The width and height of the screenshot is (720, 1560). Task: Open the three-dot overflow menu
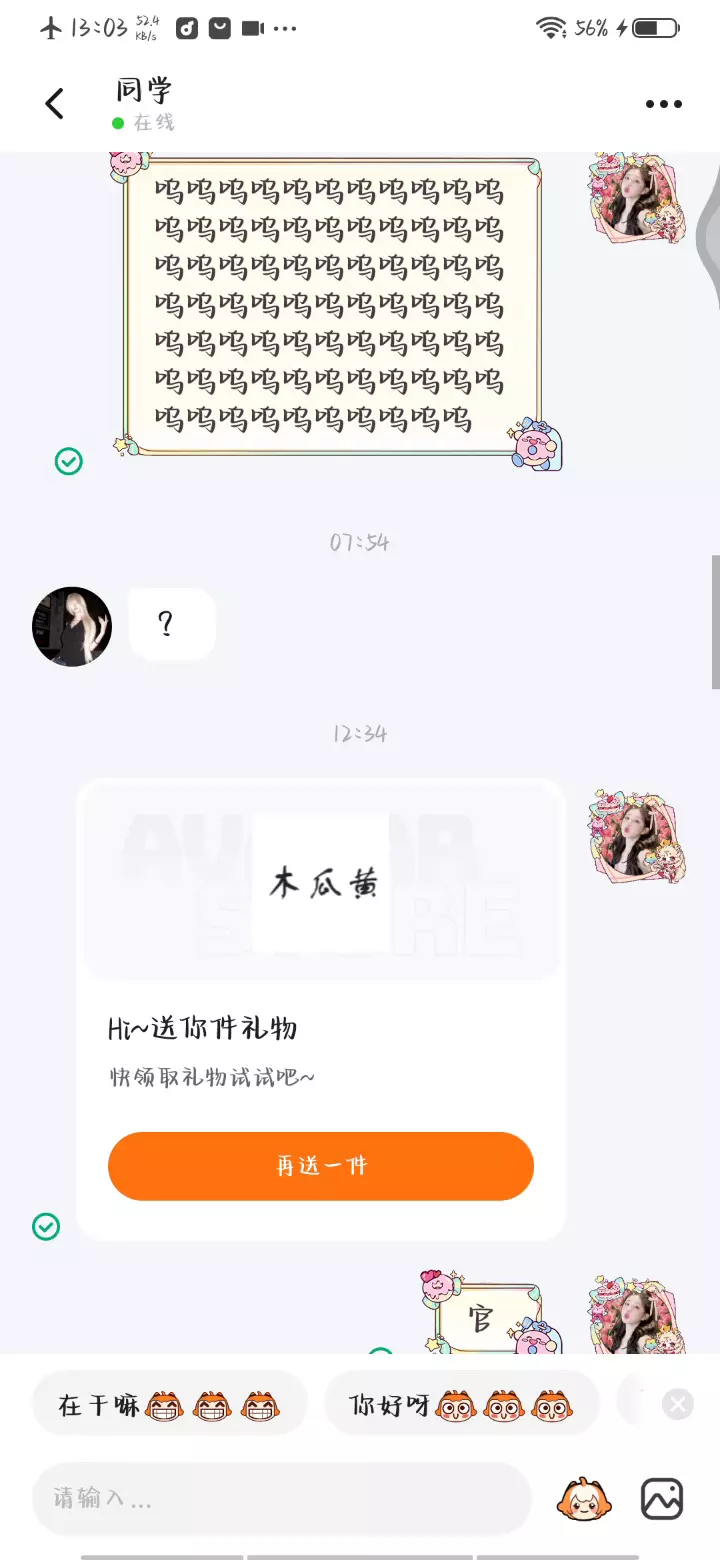tap(664, 104)
